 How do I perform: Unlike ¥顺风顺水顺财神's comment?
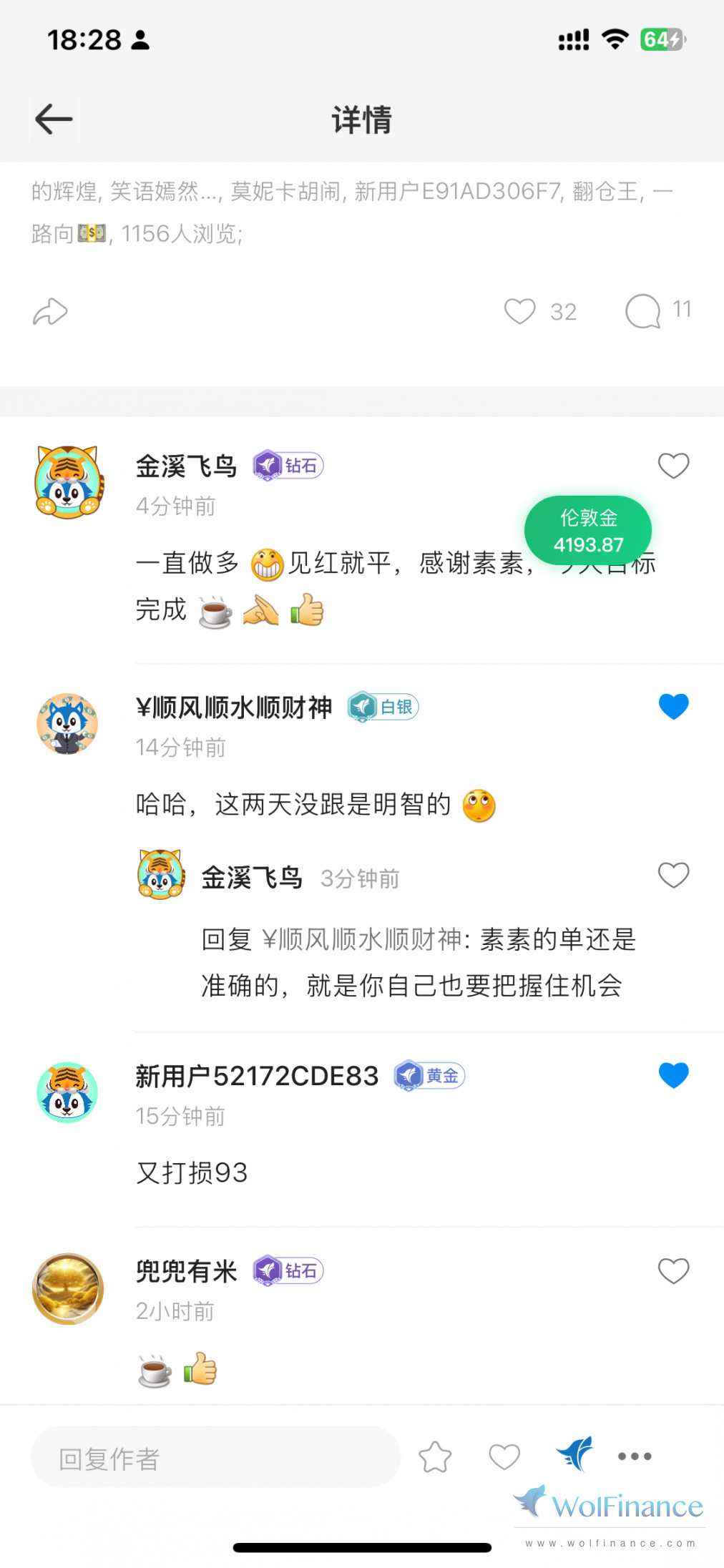(x=673, y=707)
